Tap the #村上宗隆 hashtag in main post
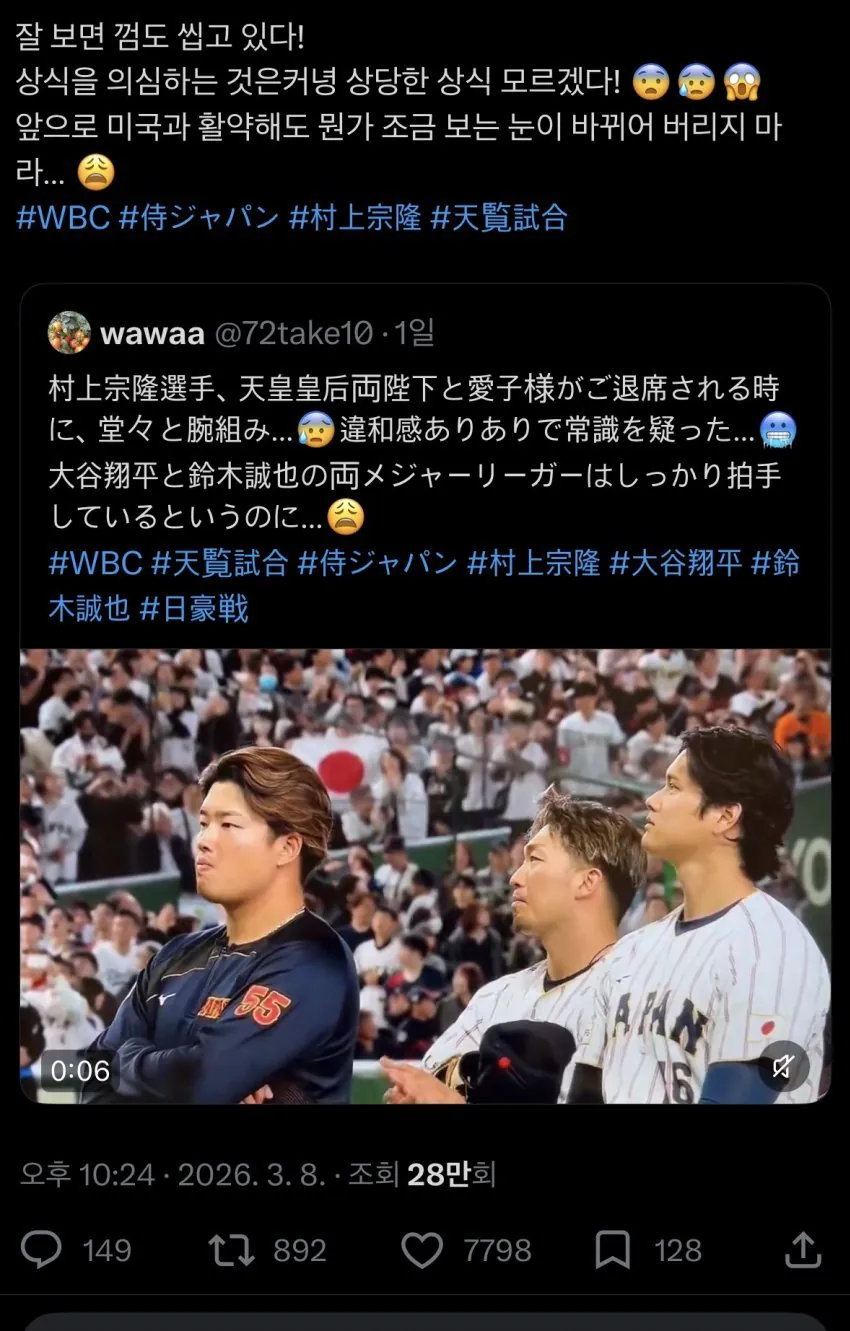Image resolution: width=850 pixels, height=1331 pixels. point(355,217)
